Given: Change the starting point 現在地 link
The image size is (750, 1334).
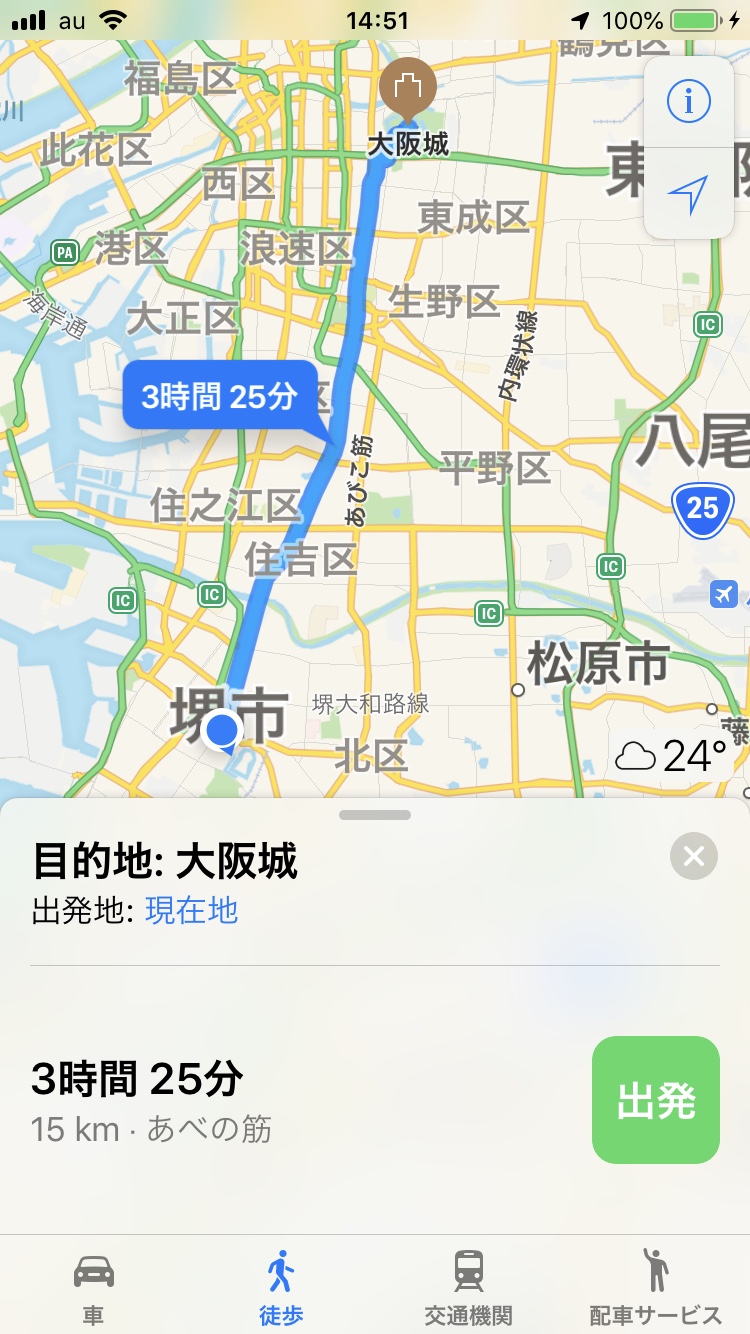Looking at the screenshot, I should pyautogui.click(x=192, y=910).
